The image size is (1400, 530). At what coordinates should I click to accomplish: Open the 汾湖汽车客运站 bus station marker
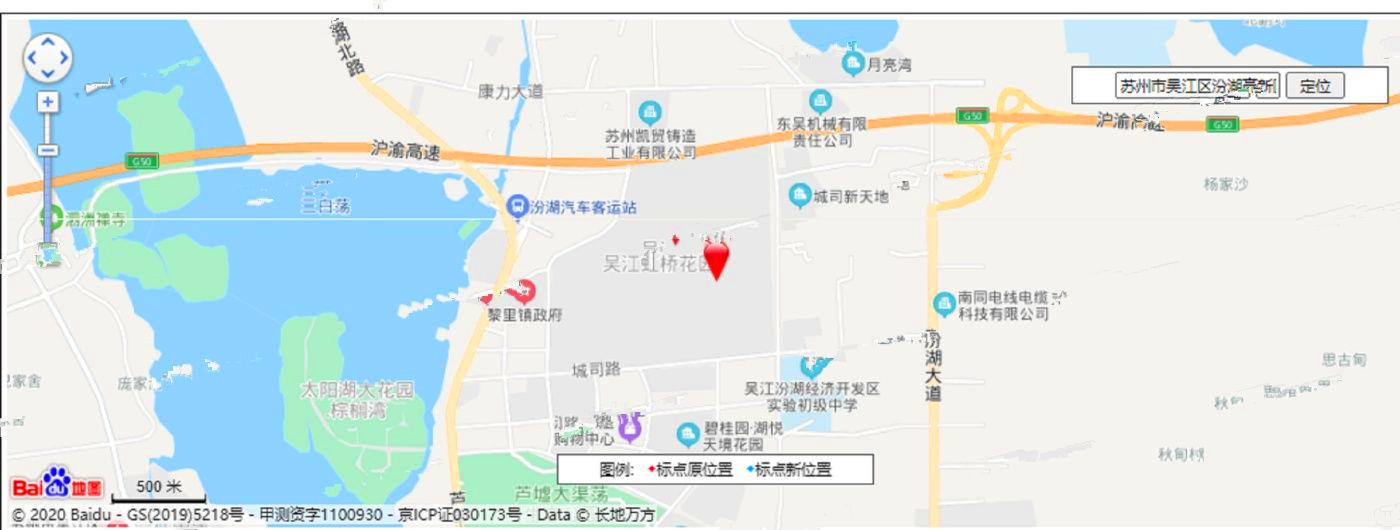[x=517, y=207]
